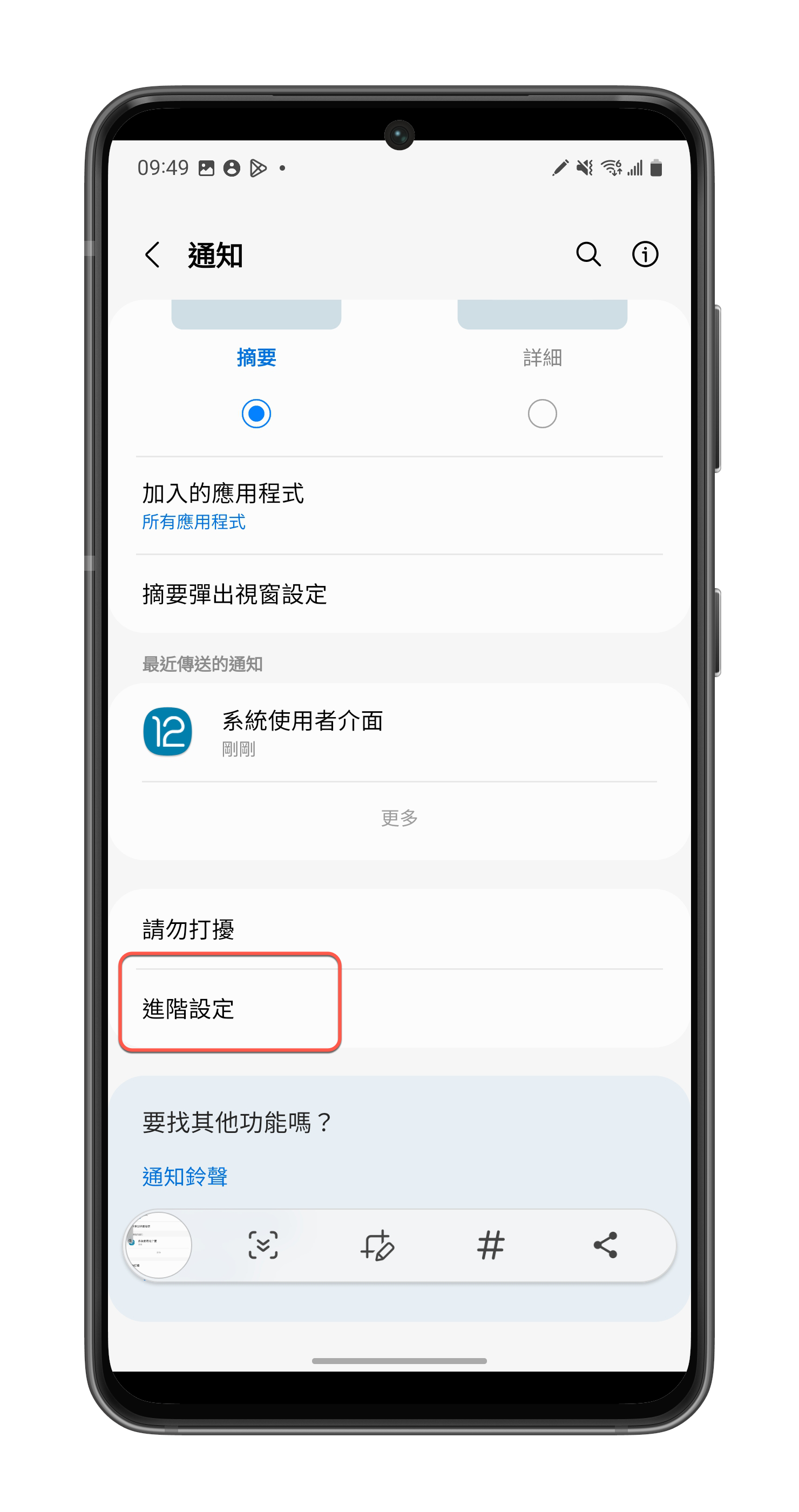The width and height of the screenshot is (799, 1512).
Task: Open search in notification settings
Action: click(x=588, y=255)
